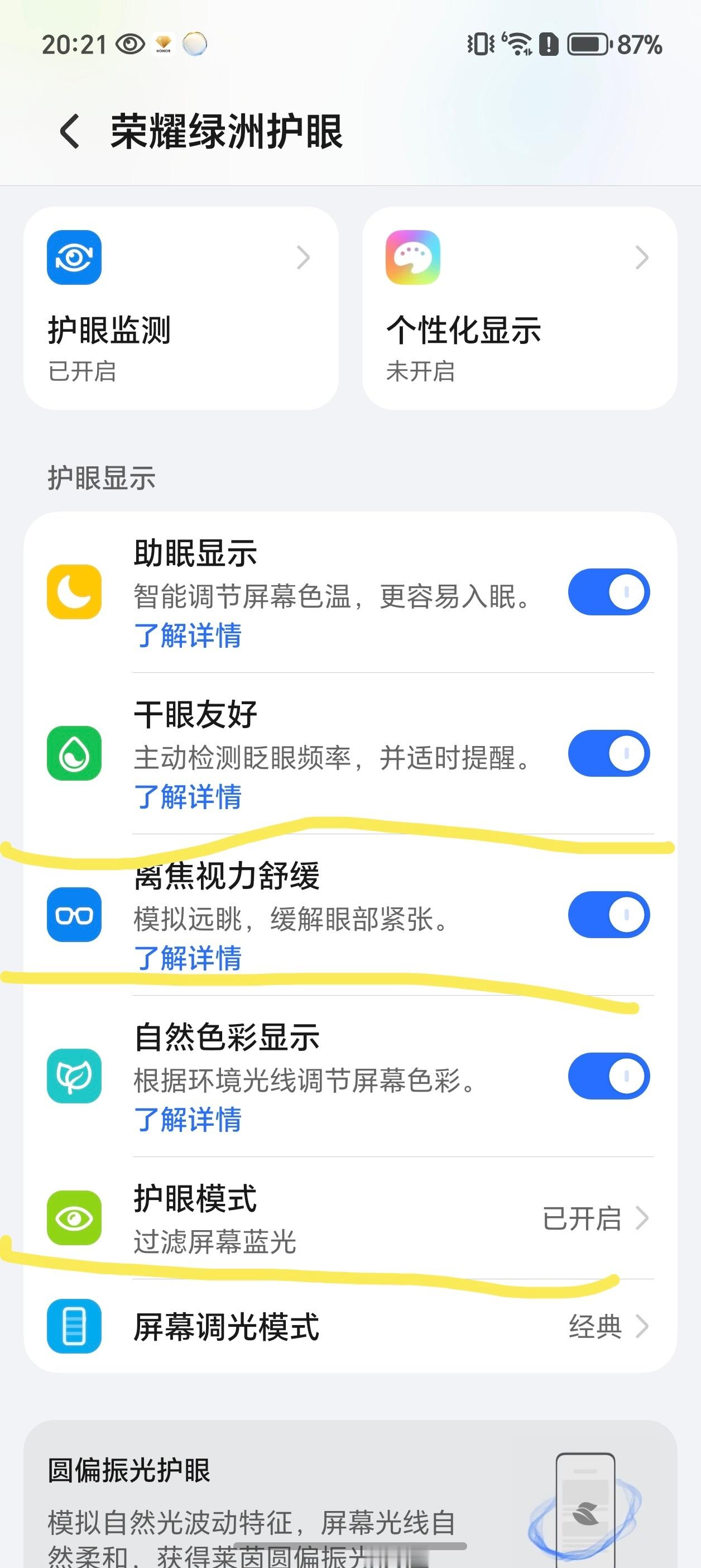Click the 护眼模式 green eye icon
The image size is (701, 1568).
tap(74, 1219)
